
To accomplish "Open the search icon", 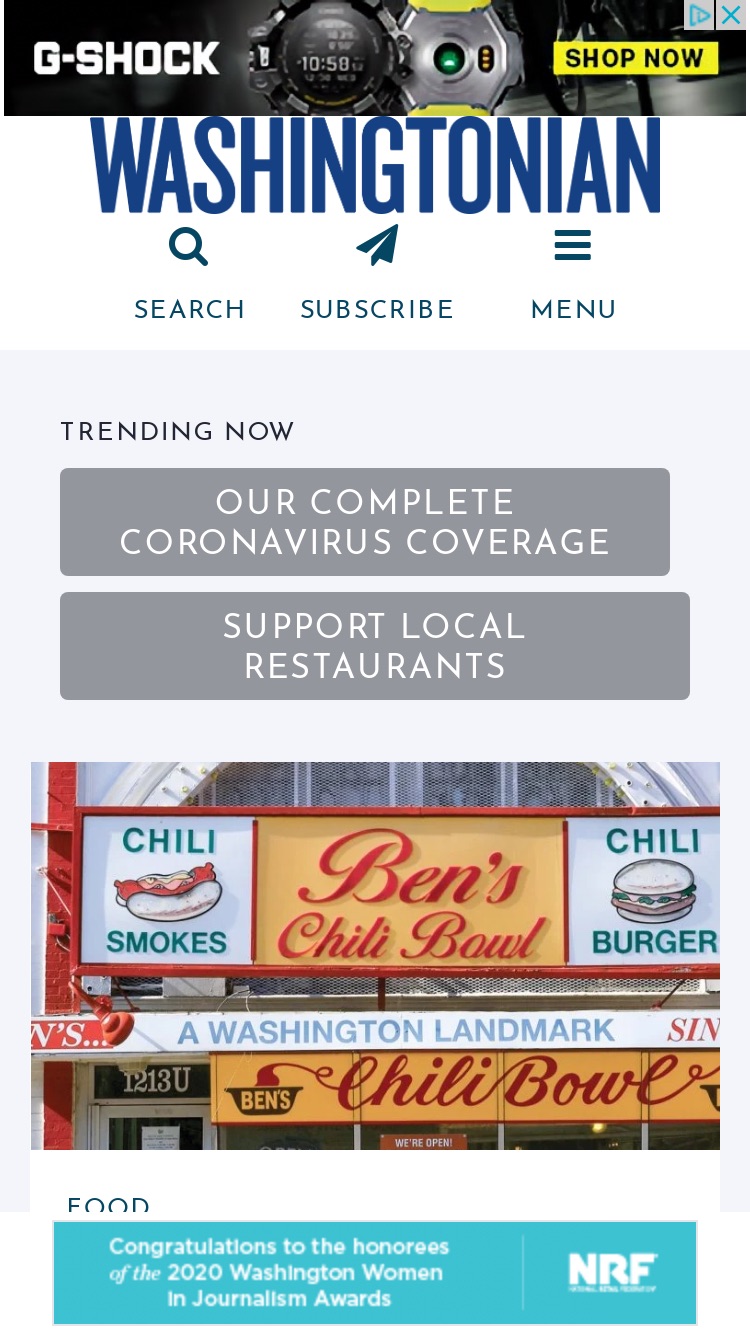I will tap(188, 246).
